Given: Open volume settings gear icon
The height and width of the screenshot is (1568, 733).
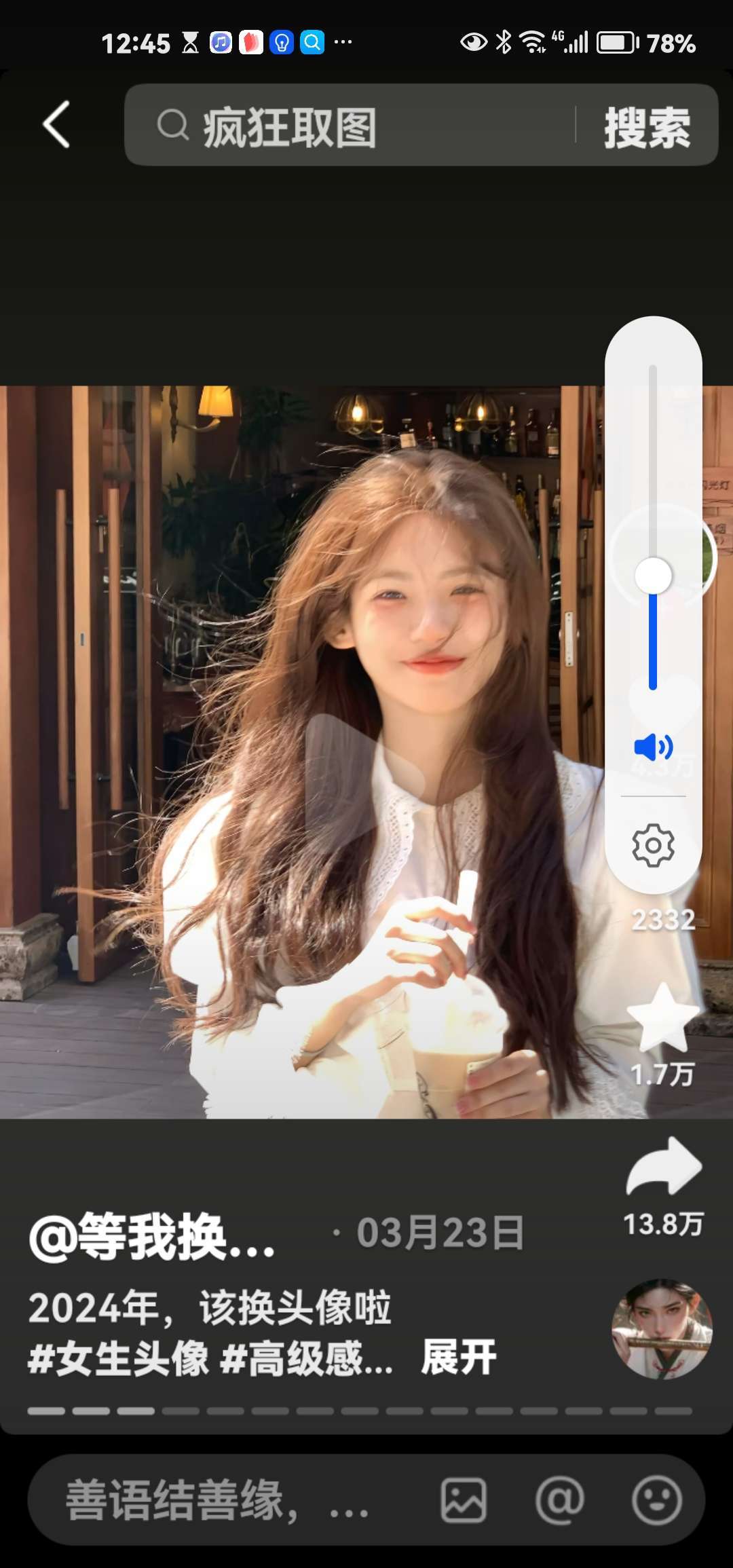Looking at the screenshot, I should [653, 845].
